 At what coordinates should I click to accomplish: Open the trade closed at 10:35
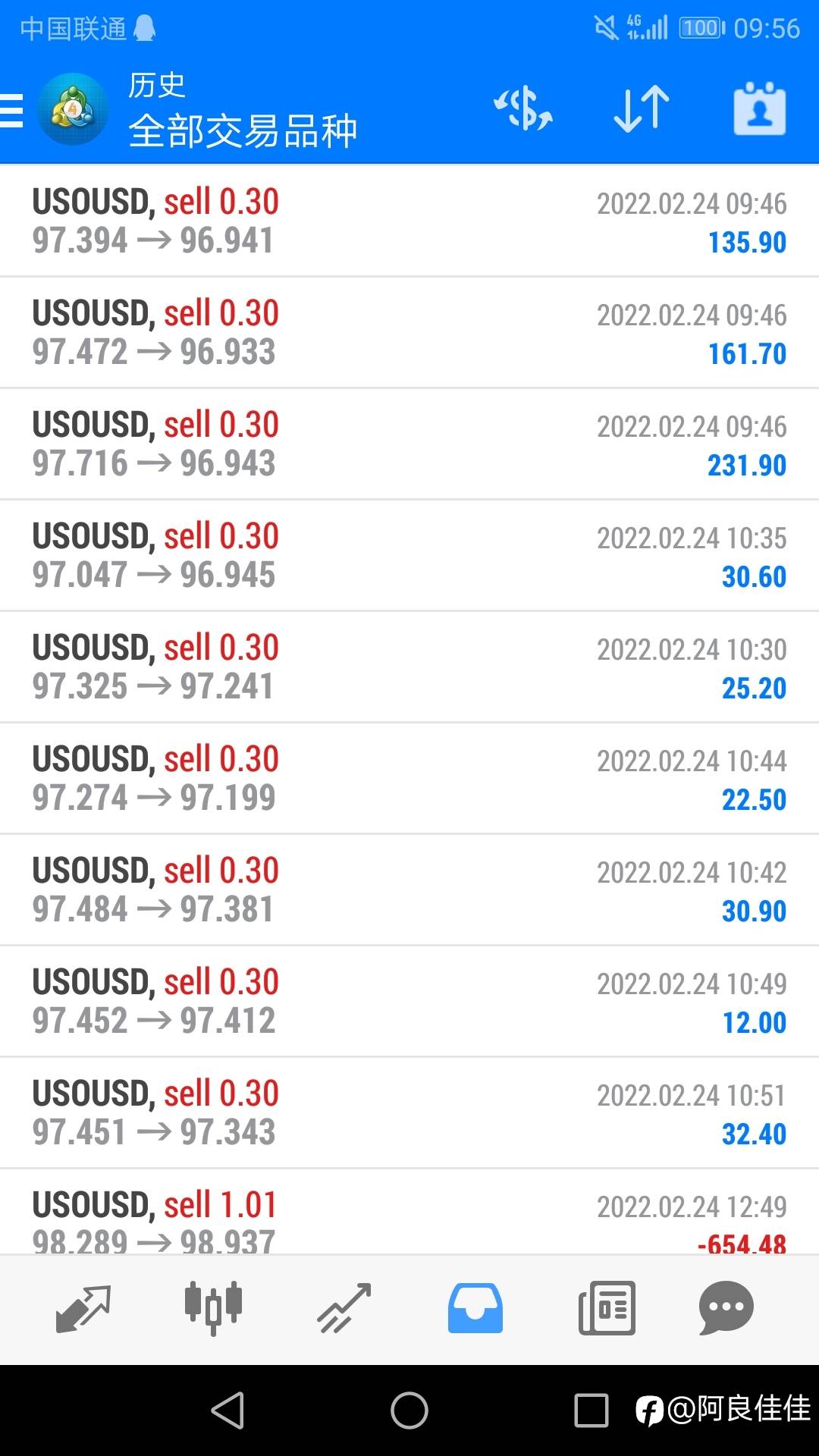(409, 555)
